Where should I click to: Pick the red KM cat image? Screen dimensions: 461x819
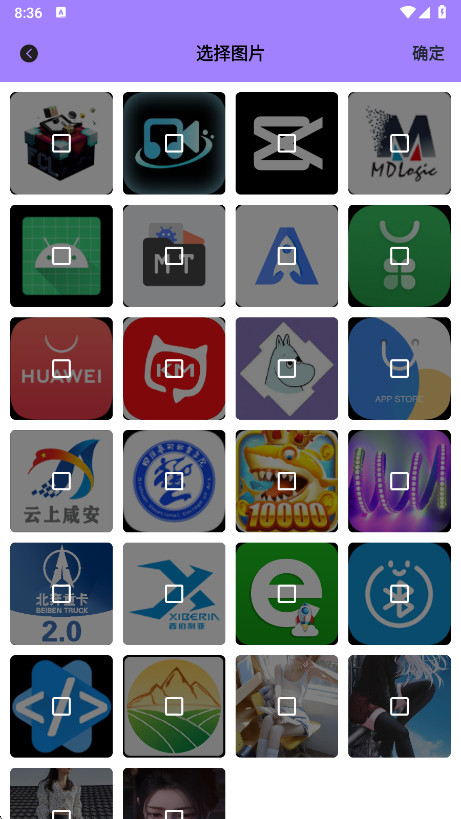(x=174, y=368)
